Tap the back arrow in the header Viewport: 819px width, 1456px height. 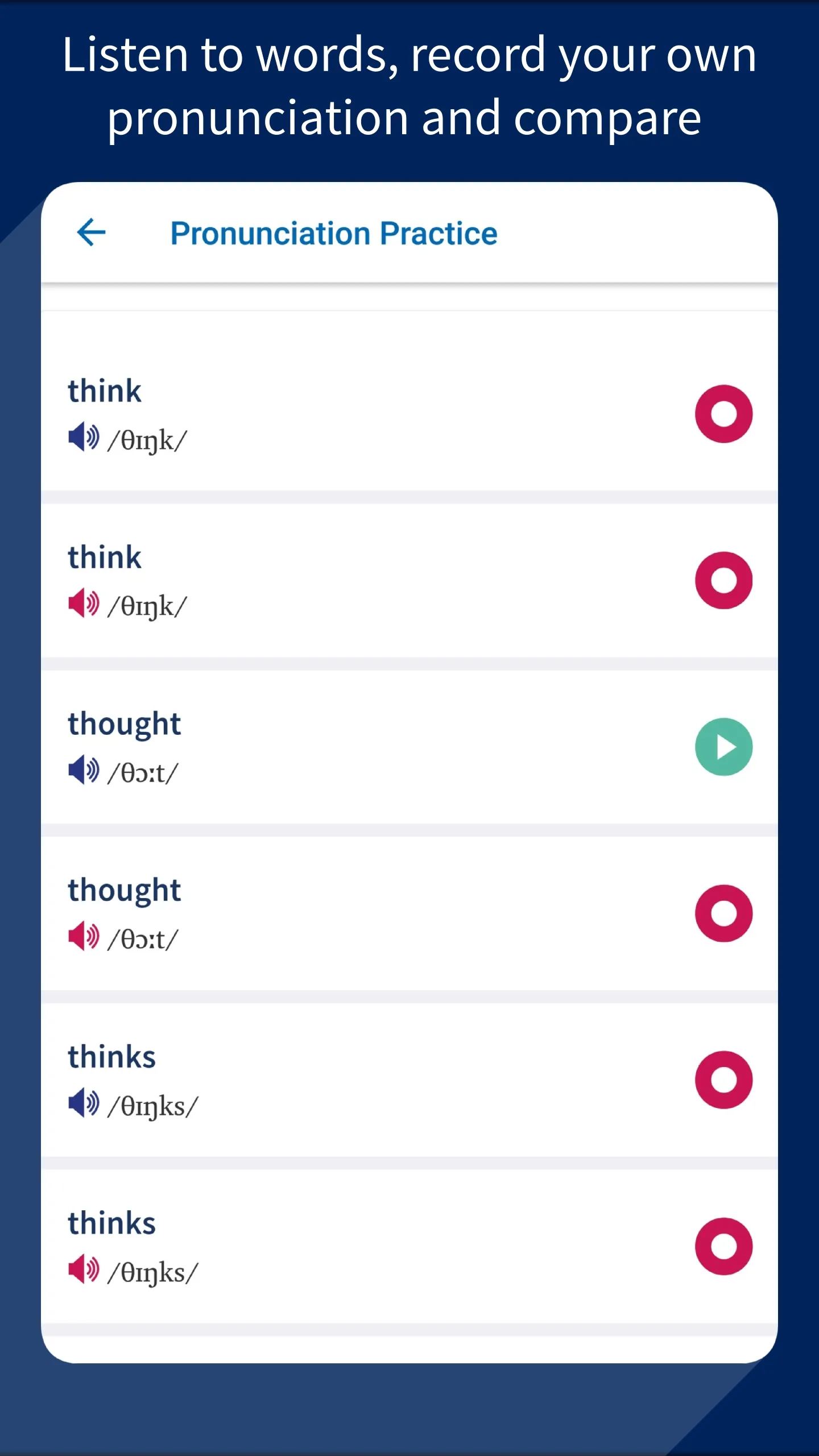(x=91, y=232)
